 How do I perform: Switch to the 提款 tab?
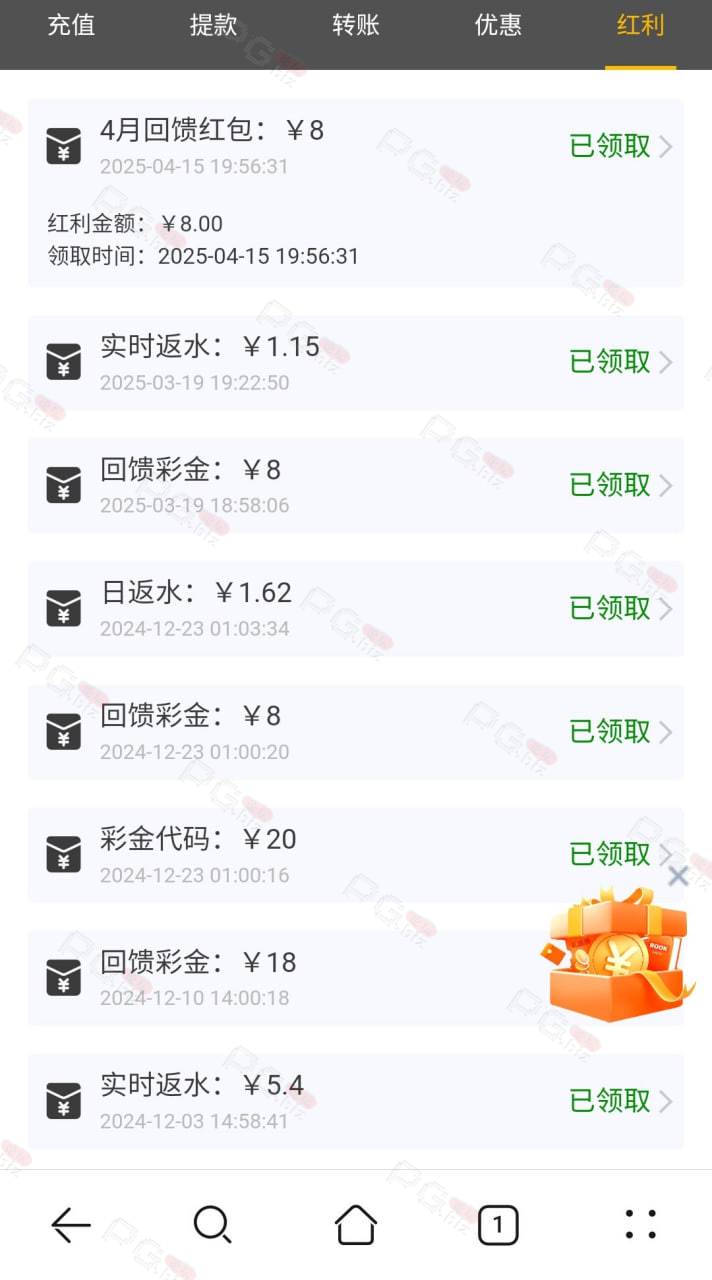click(x=214, y=25)
